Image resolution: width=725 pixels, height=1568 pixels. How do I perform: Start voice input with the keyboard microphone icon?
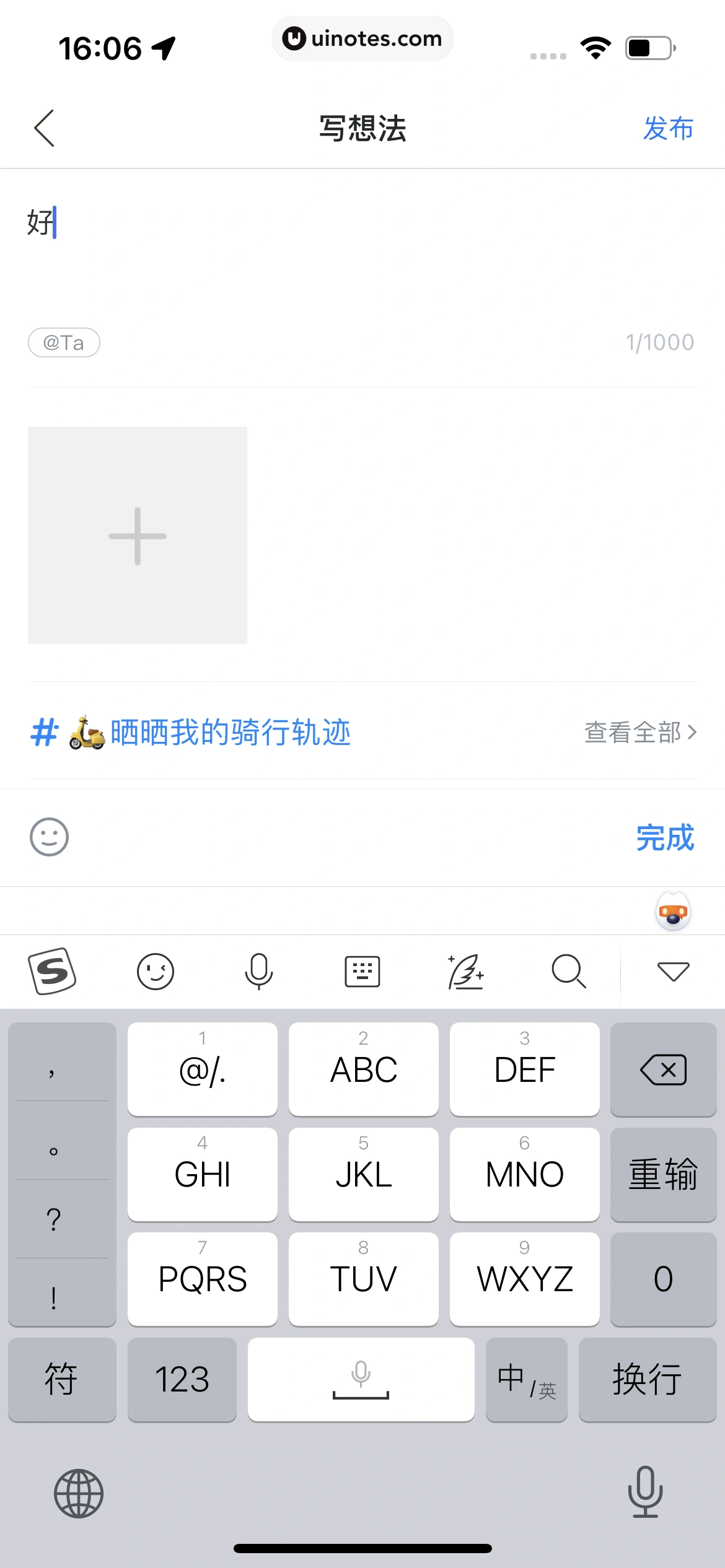pos(258,970)
